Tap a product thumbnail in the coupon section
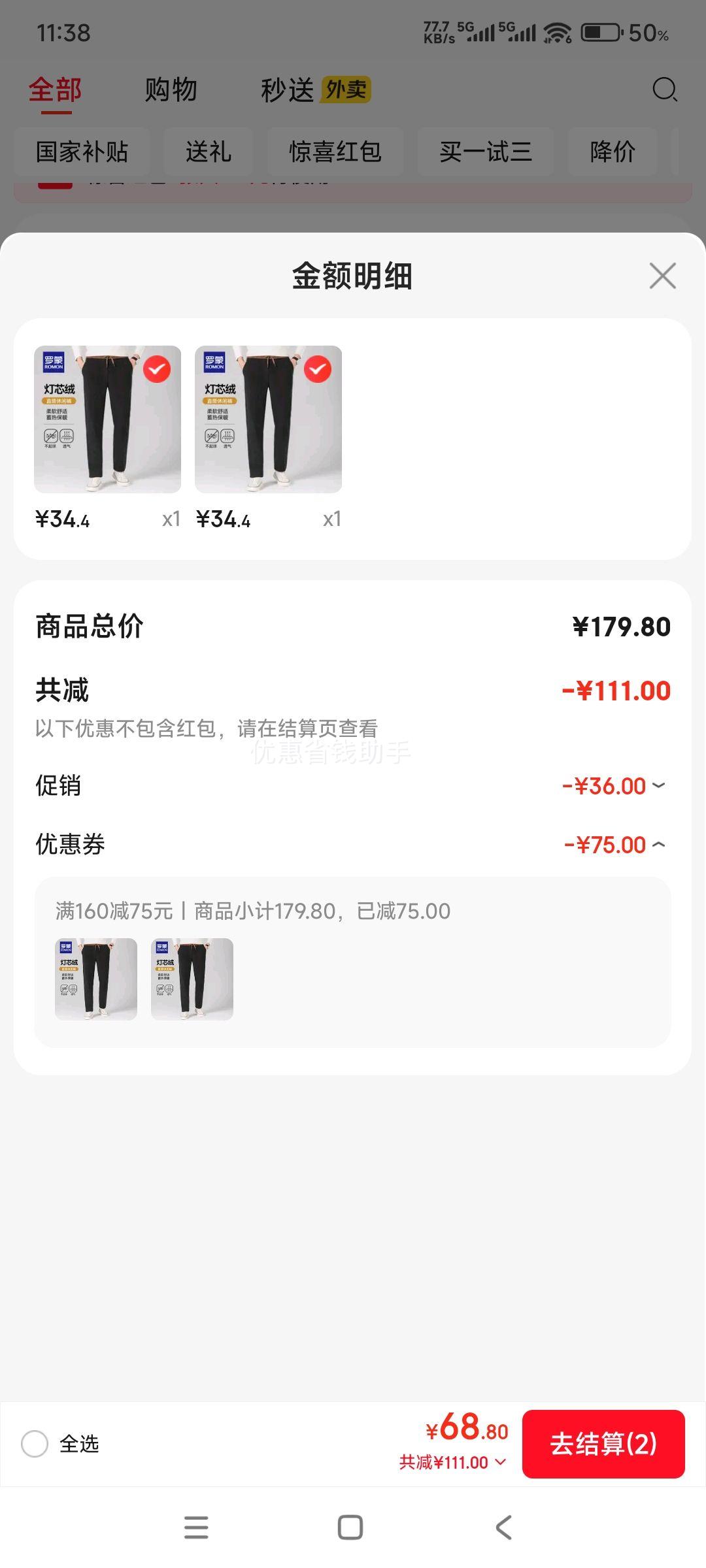The height and width of the screenshot is (1568, 706). click(96, 980)
